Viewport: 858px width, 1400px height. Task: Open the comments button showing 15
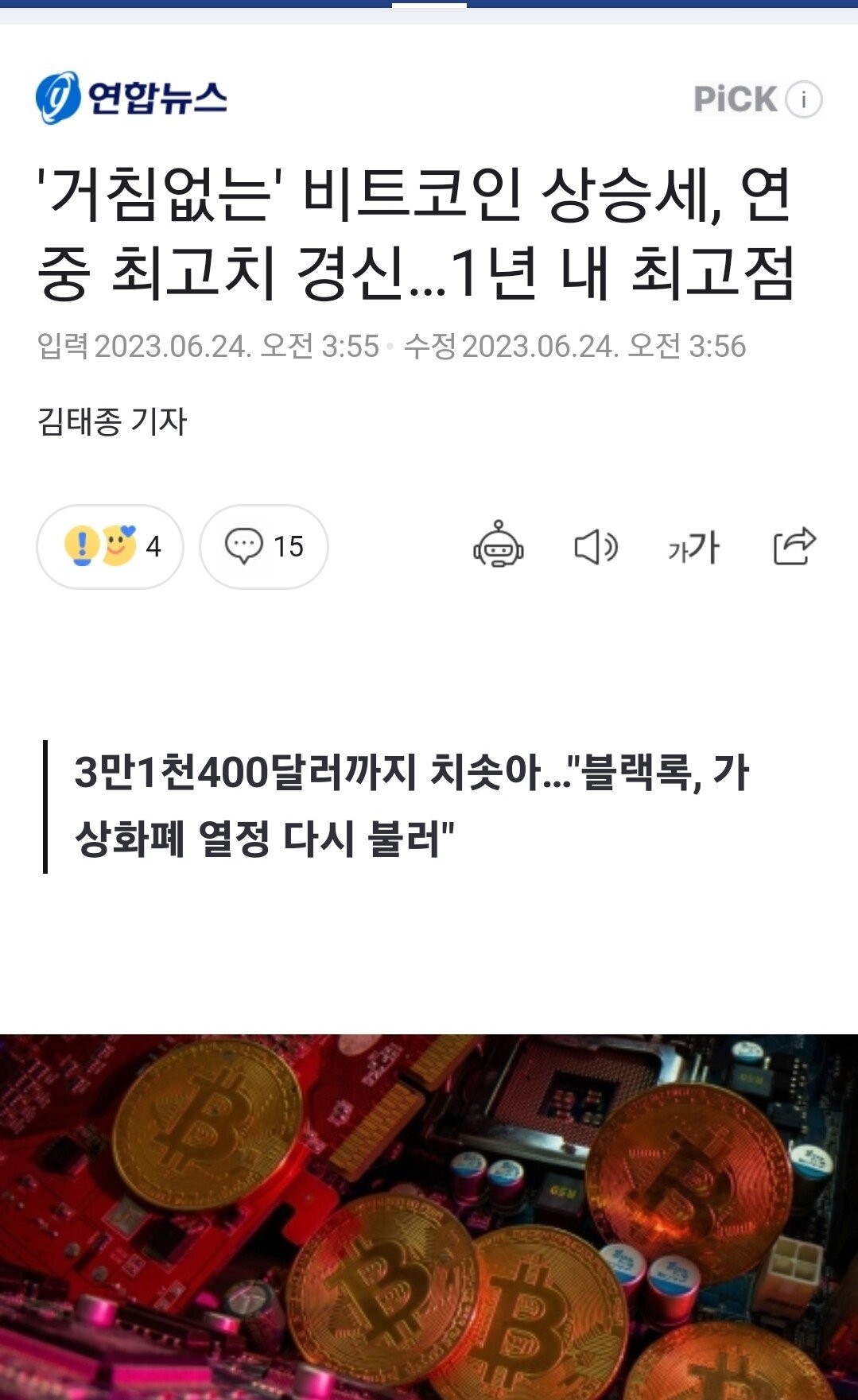[263, 547]
